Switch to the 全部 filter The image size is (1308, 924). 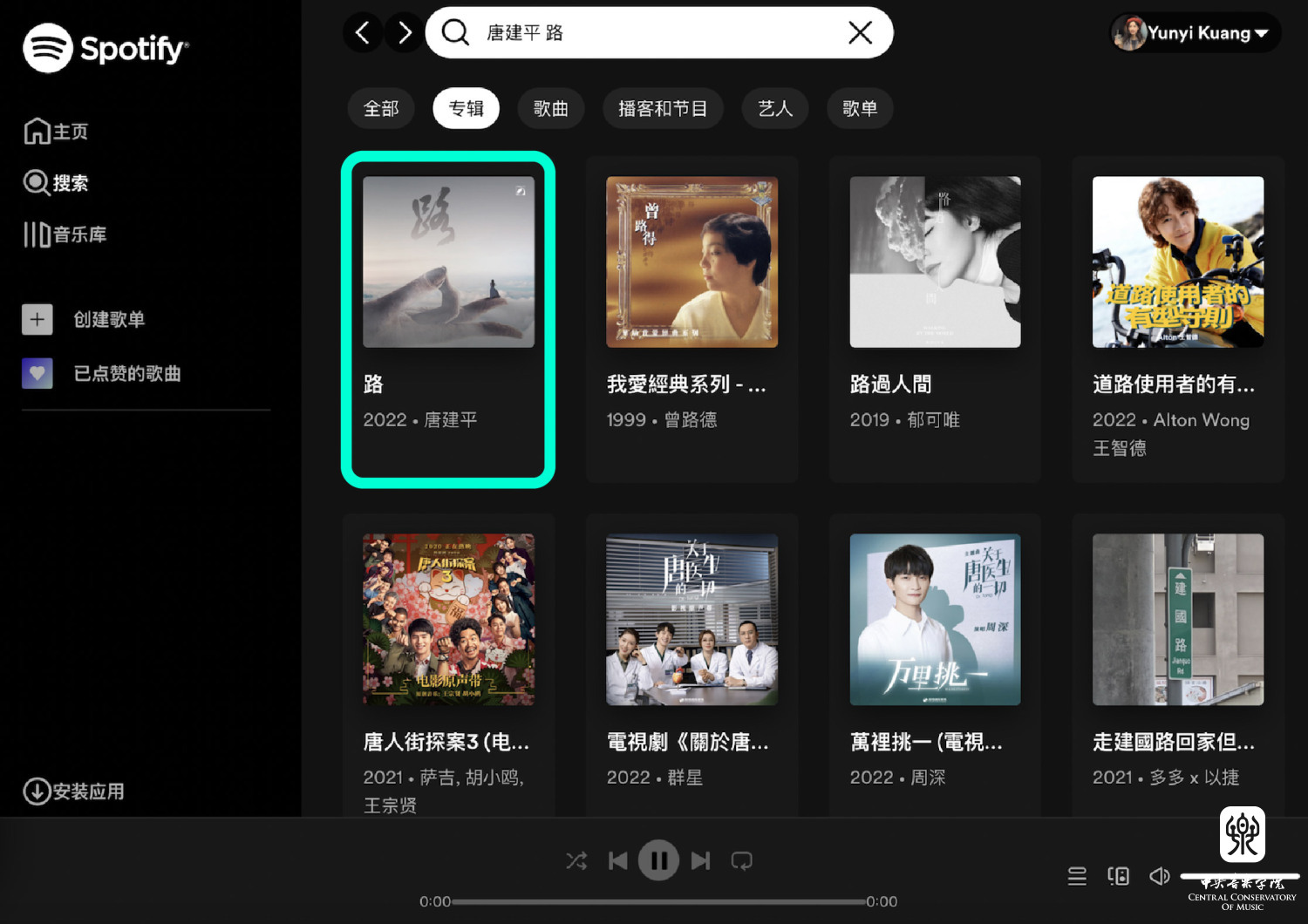click(x=381, y=109)
